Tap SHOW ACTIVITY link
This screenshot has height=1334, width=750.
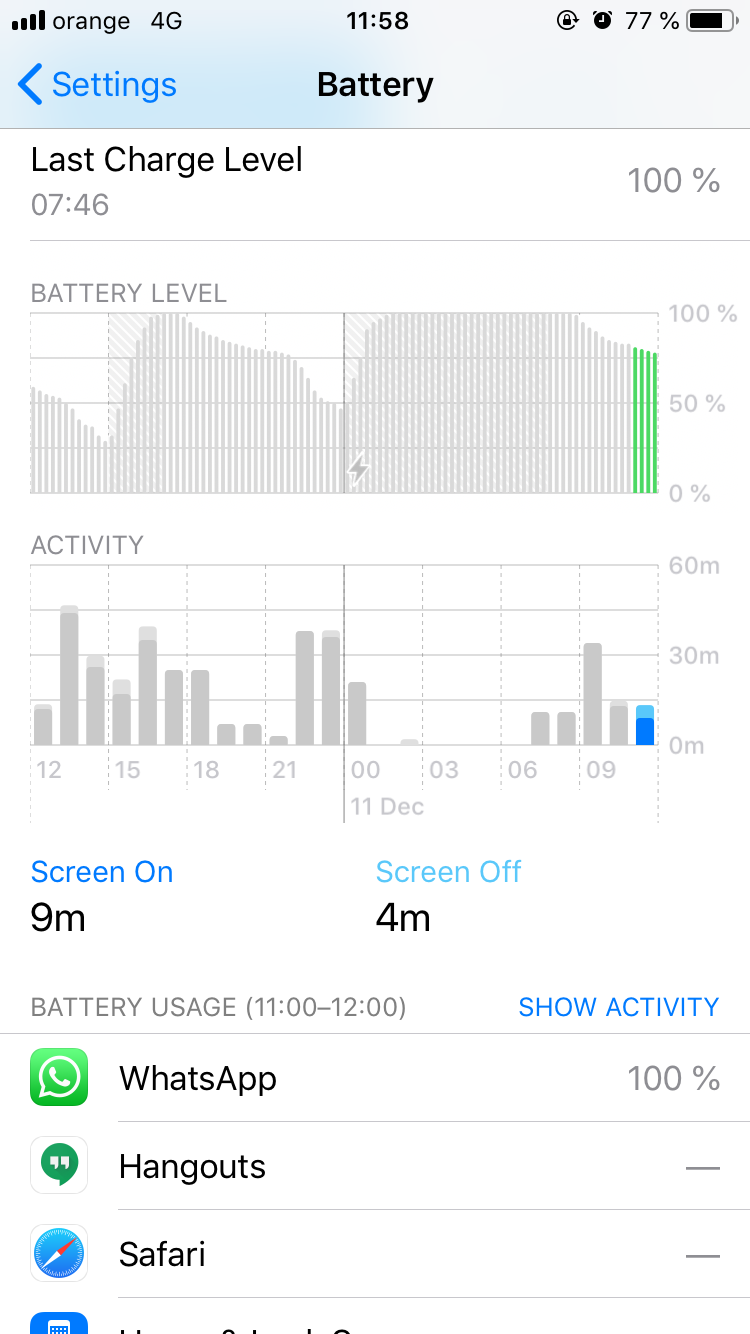618,1007
